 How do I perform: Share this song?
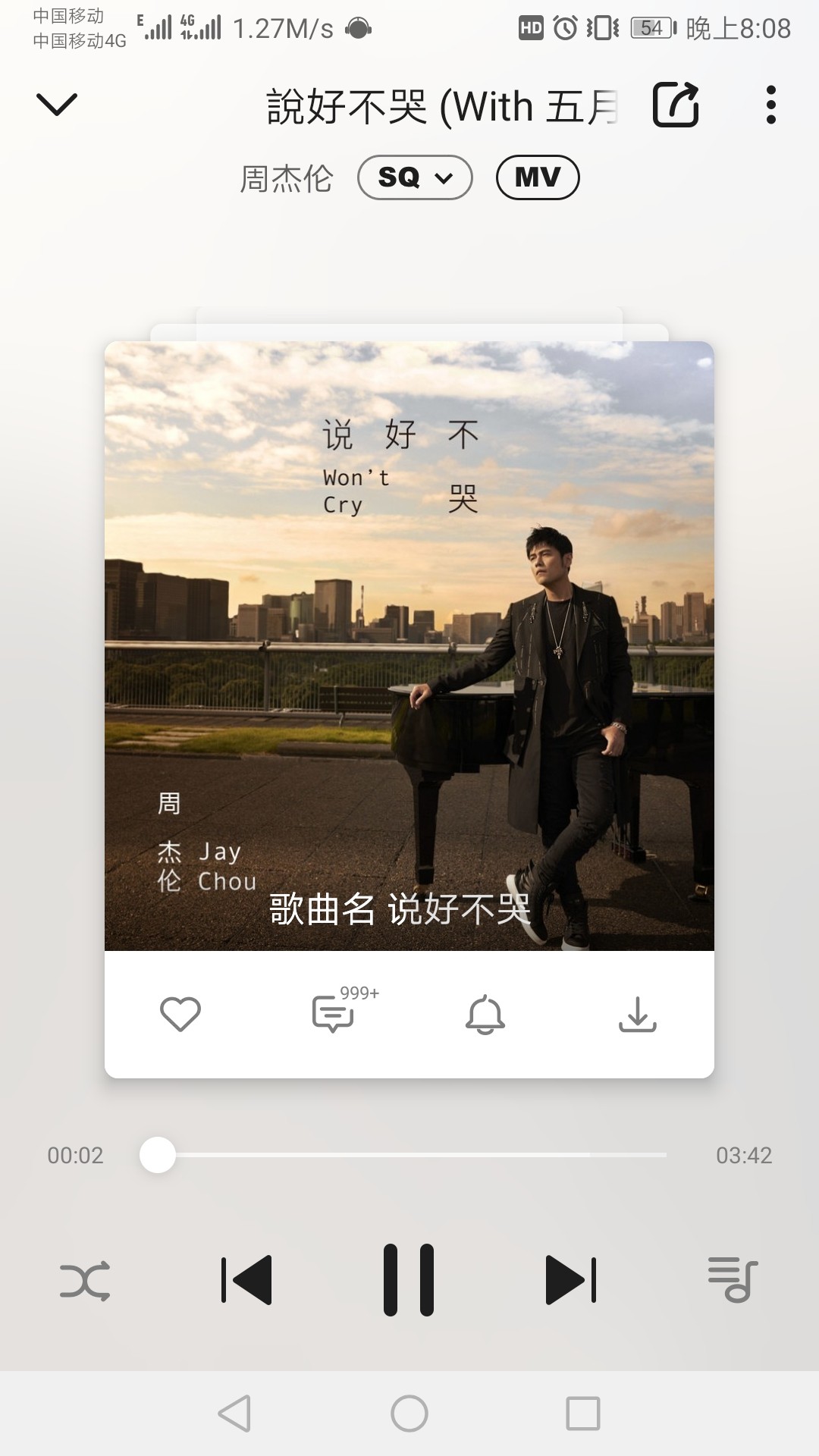pos(676,104)
